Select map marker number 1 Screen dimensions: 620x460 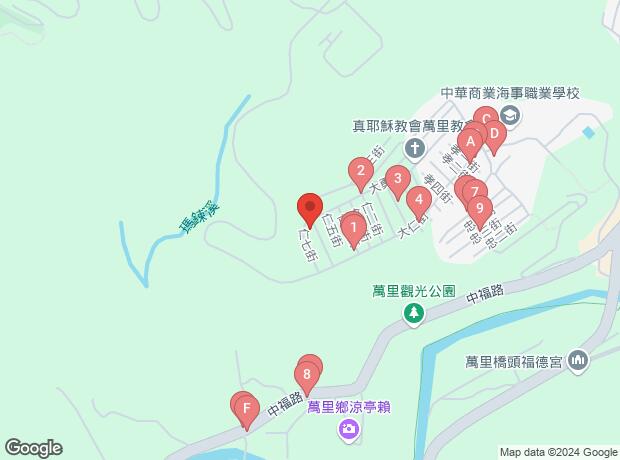pyautogui.click(x=353, y=228)
